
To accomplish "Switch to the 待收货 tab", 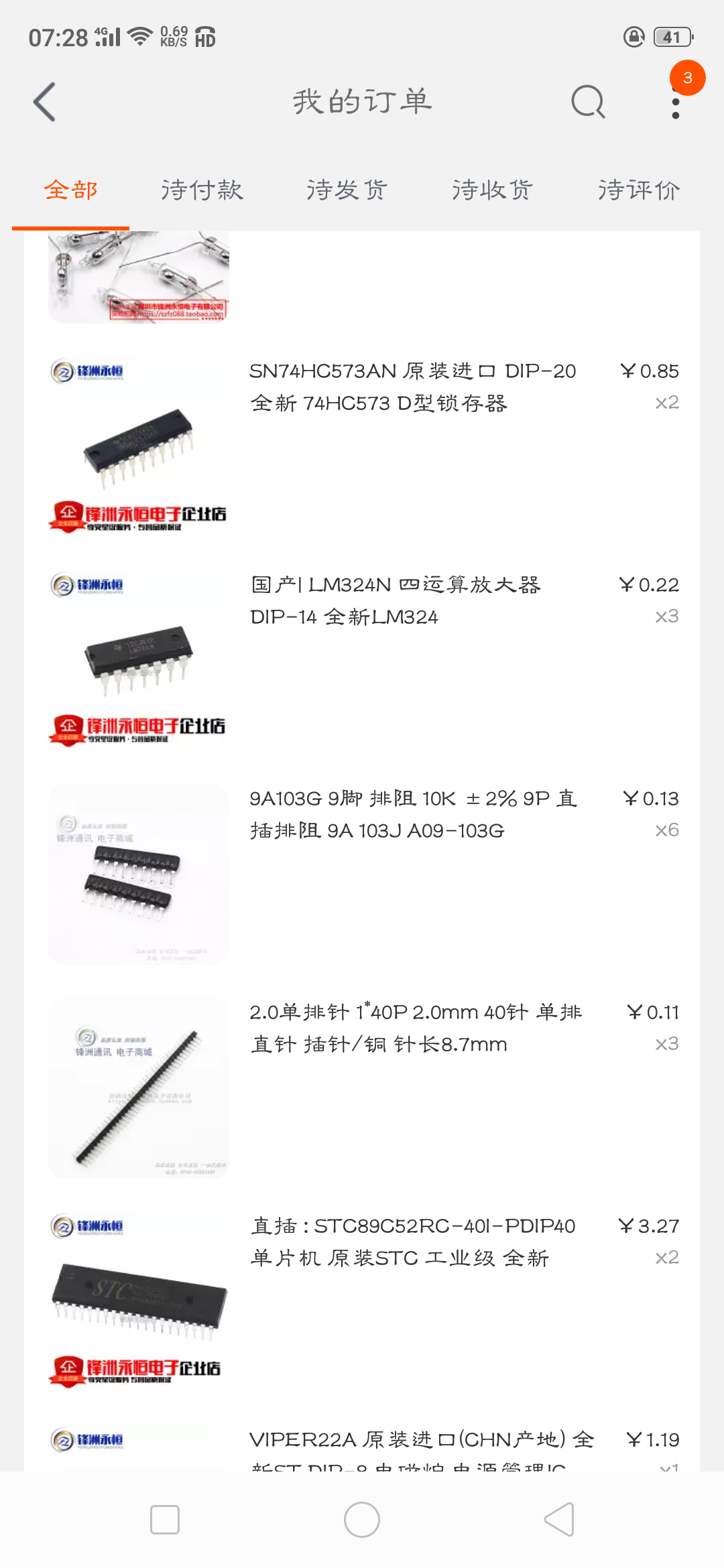I will [x=493, y=190].
